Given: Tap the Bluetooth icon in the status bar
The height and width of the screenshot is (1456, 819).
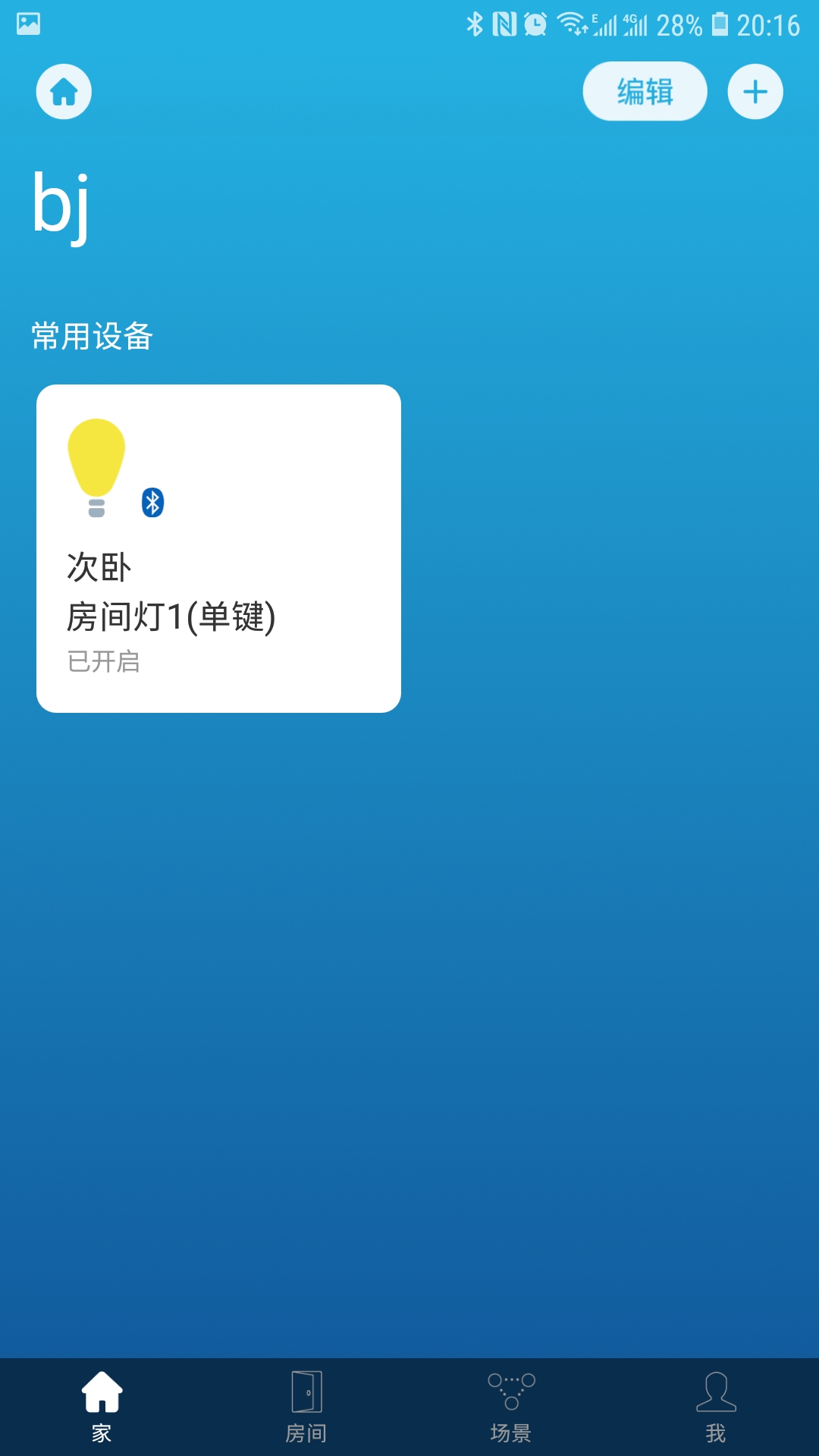Looking at the screenshot, I should click(476, 23).
